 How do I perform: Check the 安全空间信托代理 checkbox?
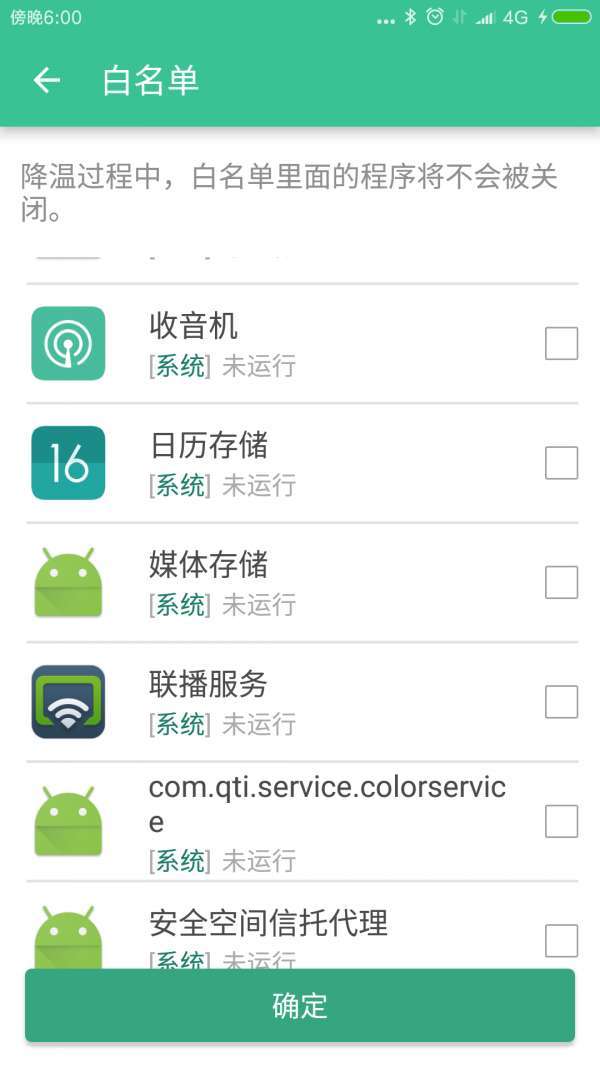coord(561,940)
